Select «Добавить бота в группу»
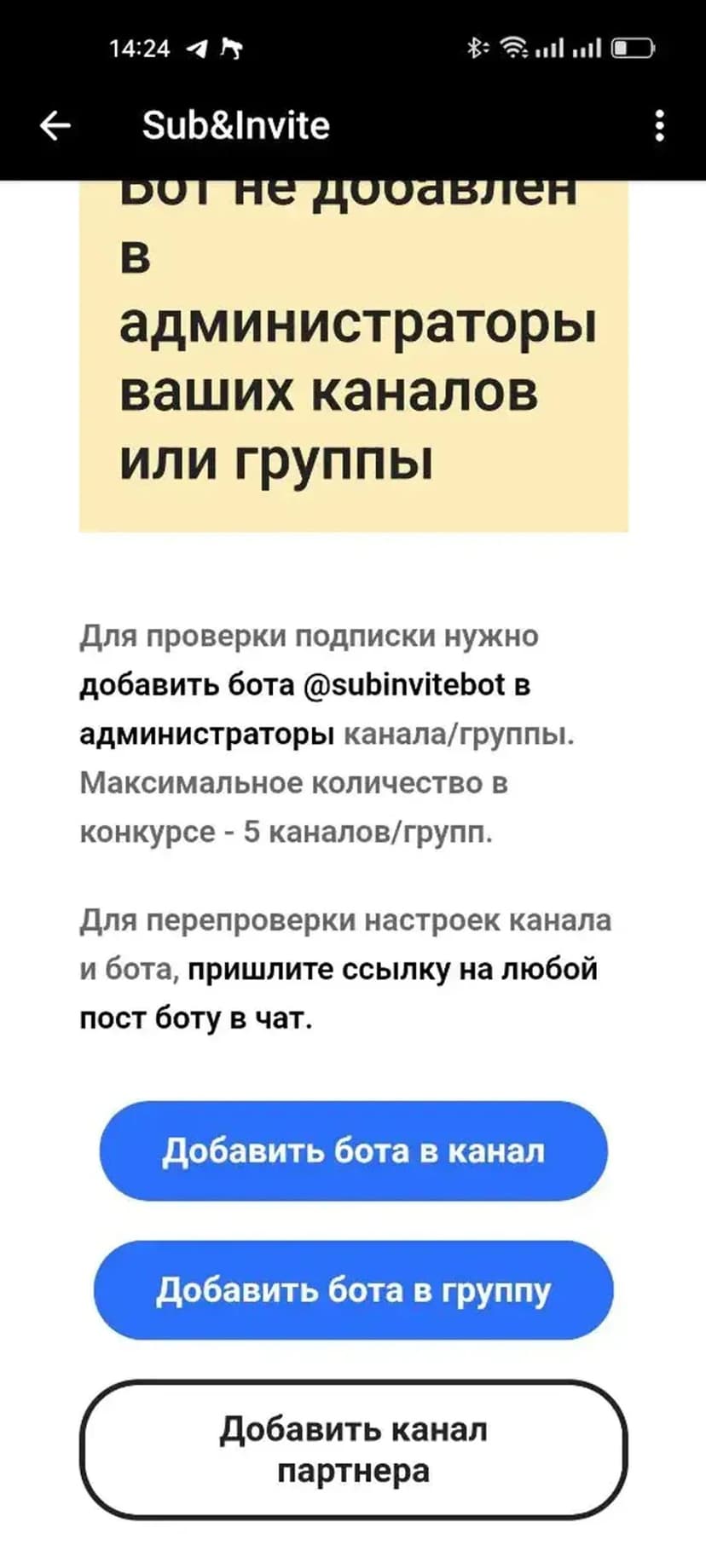 [x=353, y=1290]
